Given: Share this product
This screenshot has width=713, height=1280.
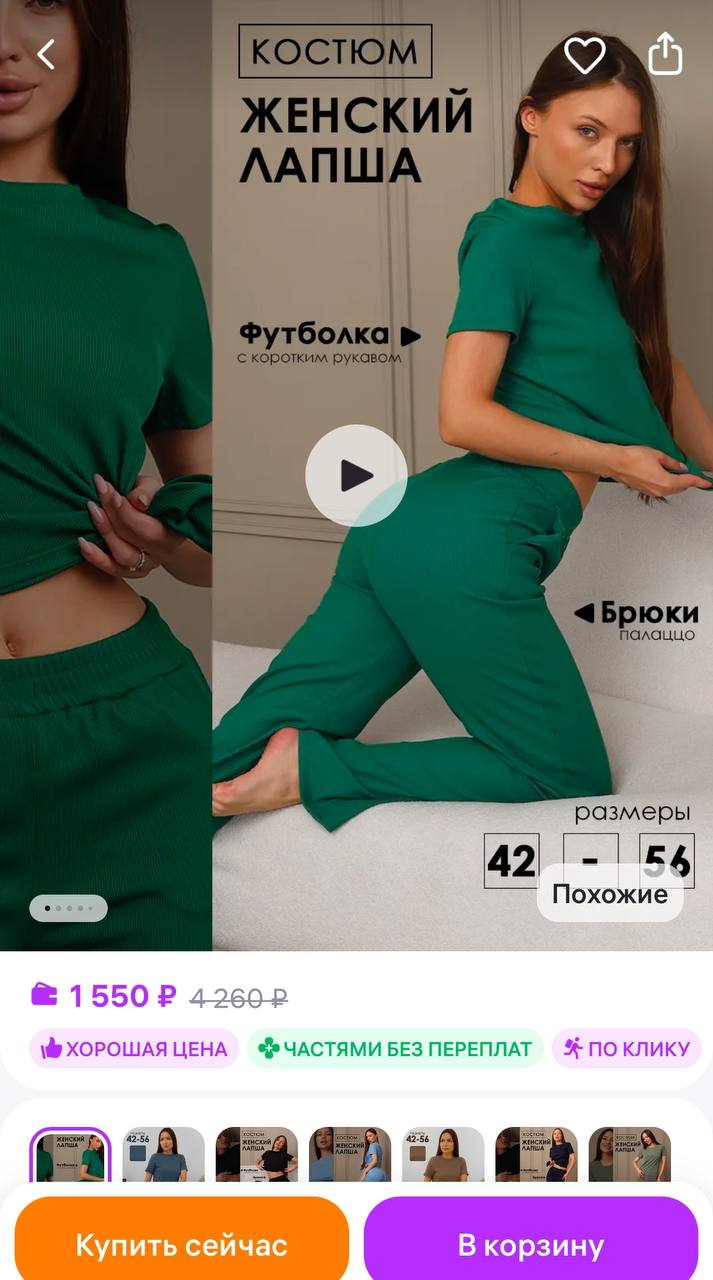Looking at the screenshot, I should [x=665, y=54].
